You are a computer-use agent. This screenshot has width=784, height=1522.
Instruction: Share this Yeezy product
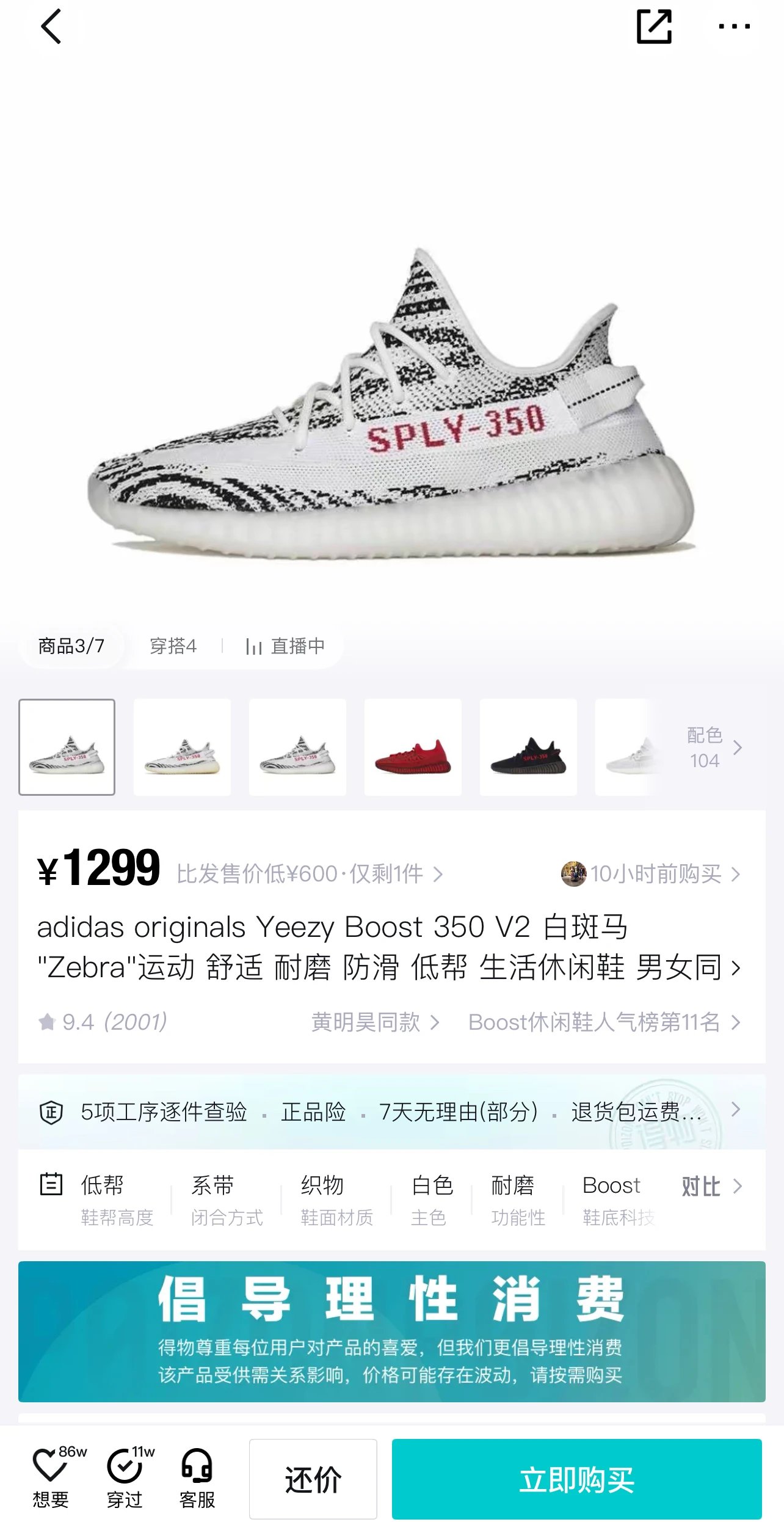point(654,27)
